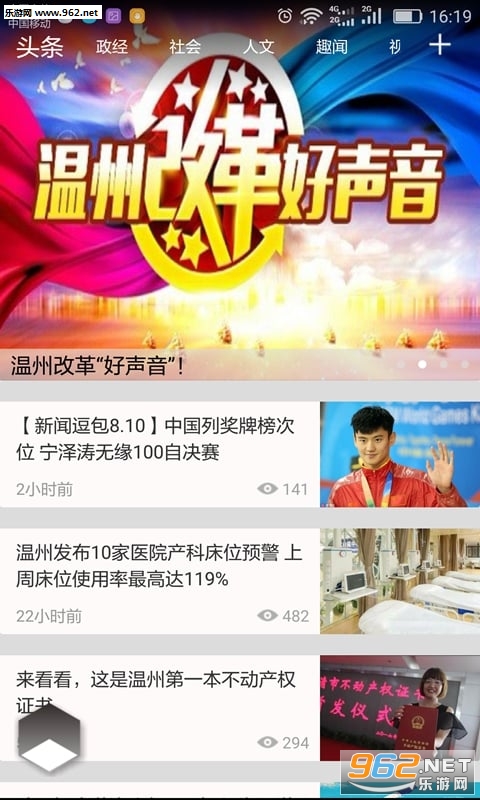Tap the floating cube button

[49, 738]
